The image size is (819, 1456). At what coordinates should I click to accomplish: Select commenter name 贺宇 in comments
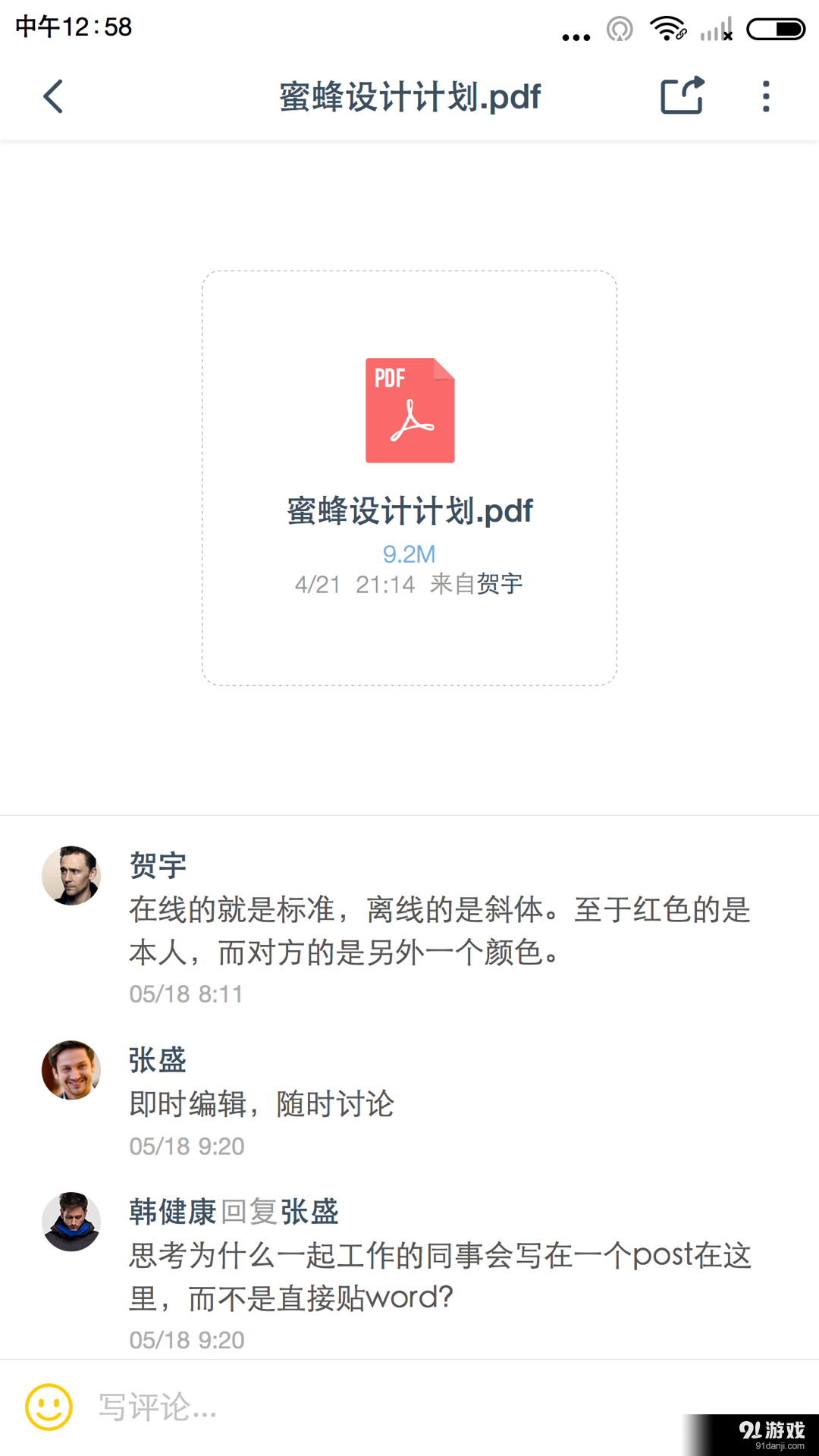155,864
